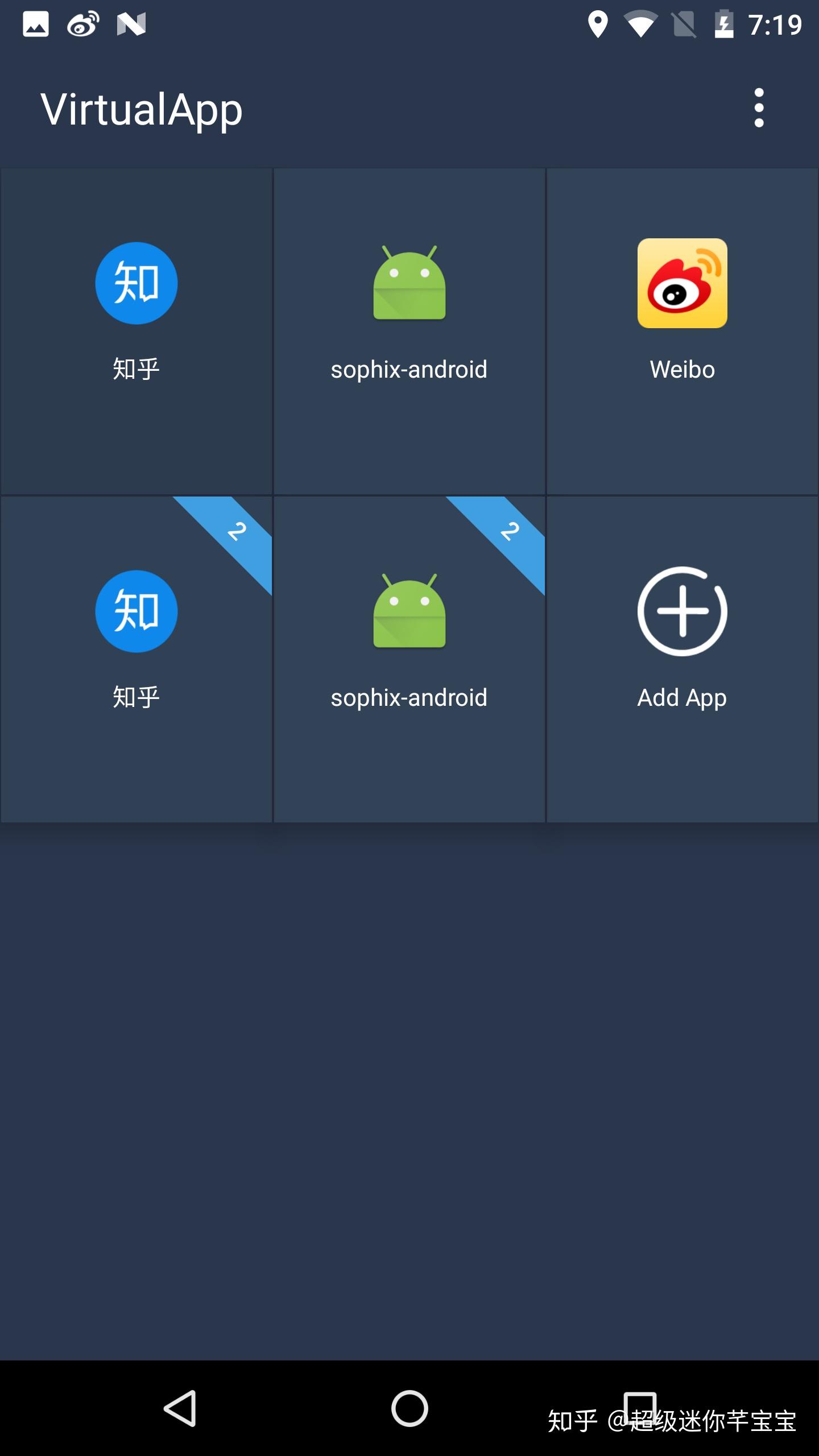The image size is (819, 1456).
Task: Open the overflow menu in VirtualApp
Action: point(758,108)
